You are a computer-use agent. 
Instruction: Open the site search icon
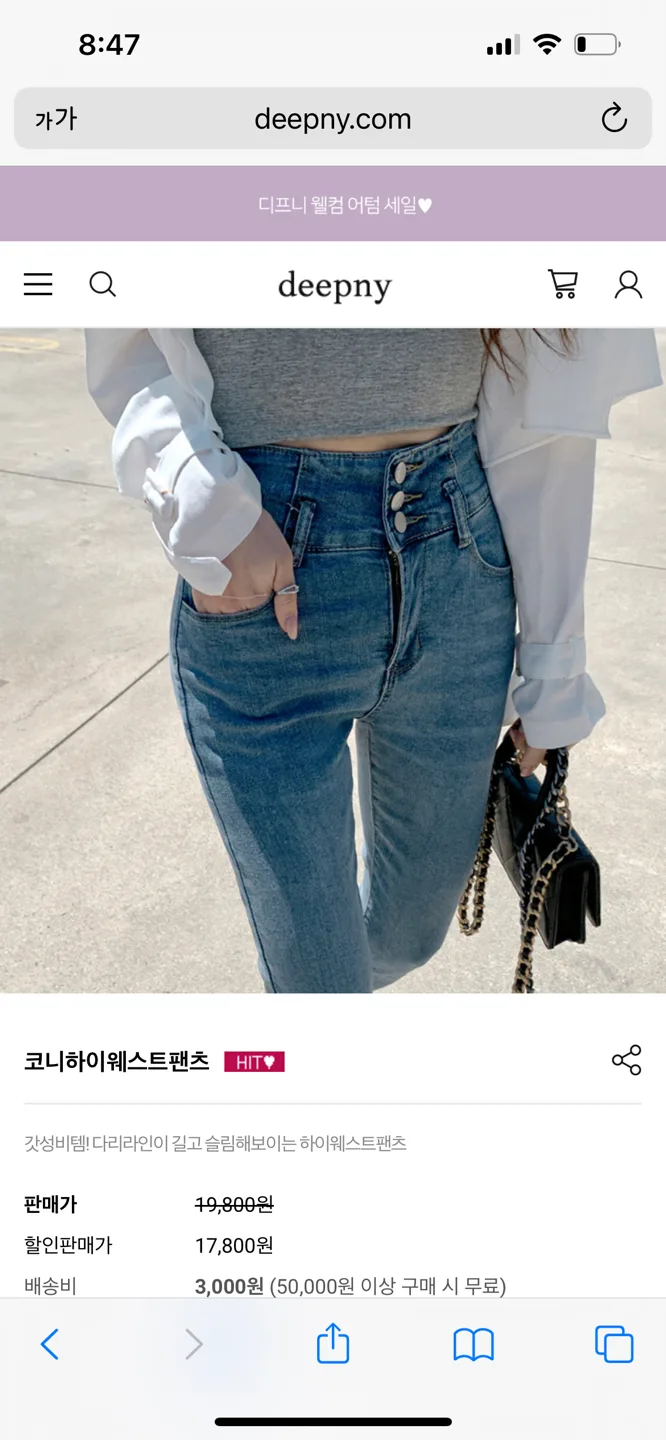point(103,285)
